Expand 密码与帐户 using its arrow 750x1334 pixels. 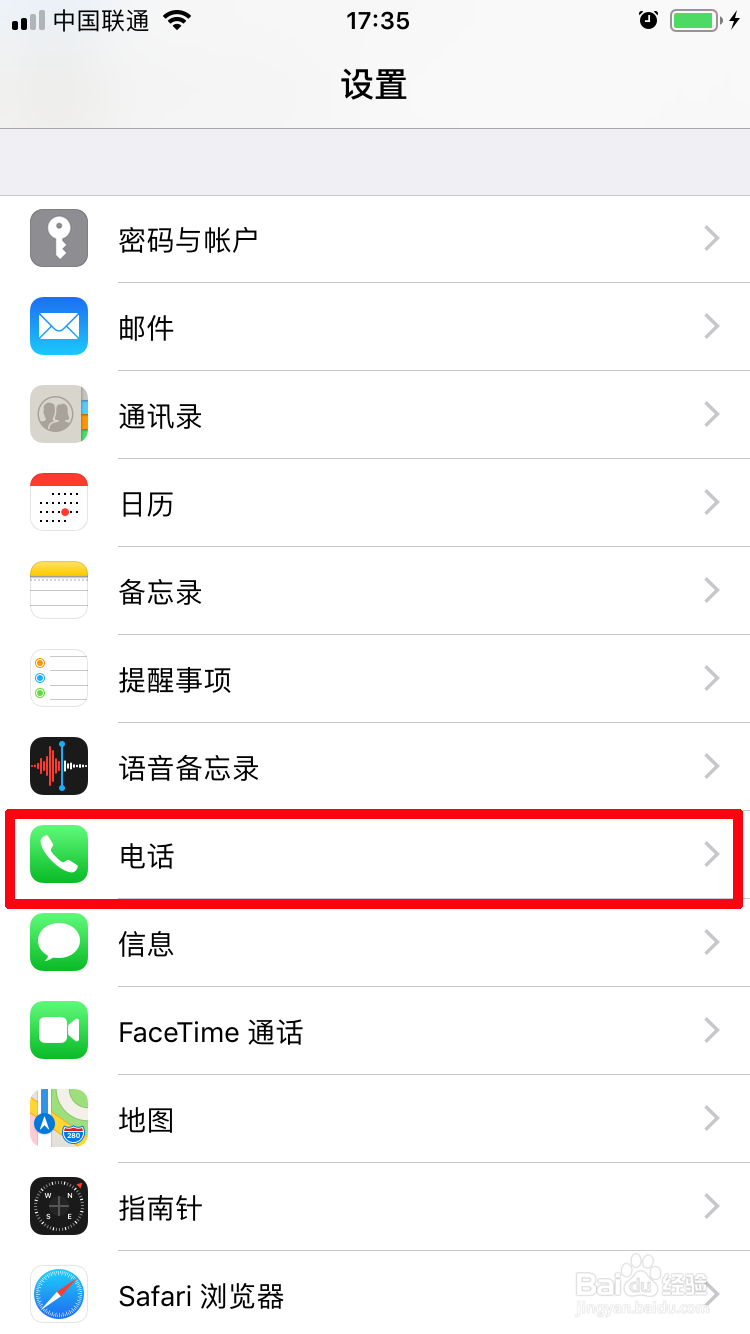click(x=712, y=238)
